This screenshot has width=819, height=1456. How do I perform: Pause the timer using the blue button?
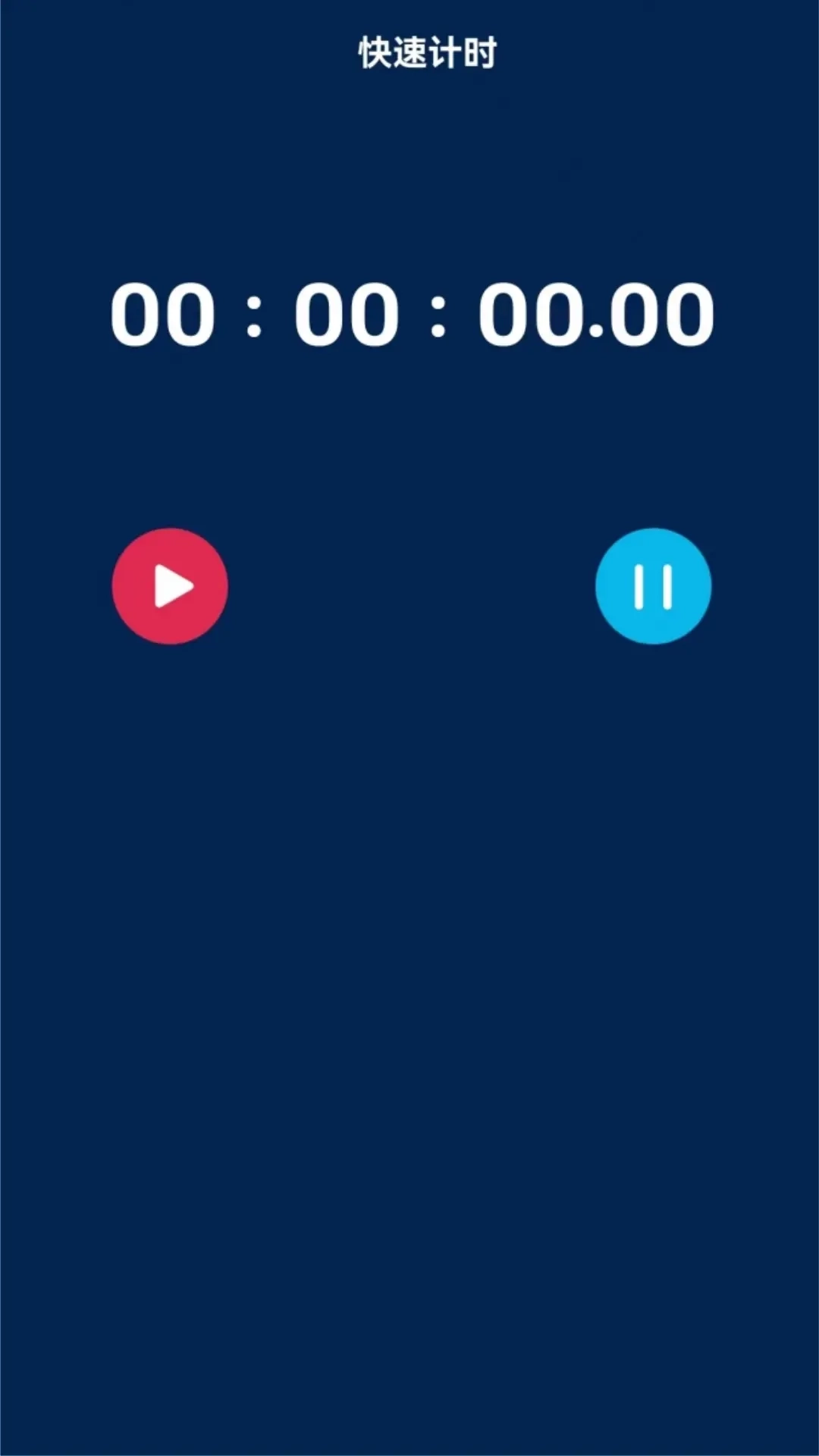(653, 586)
